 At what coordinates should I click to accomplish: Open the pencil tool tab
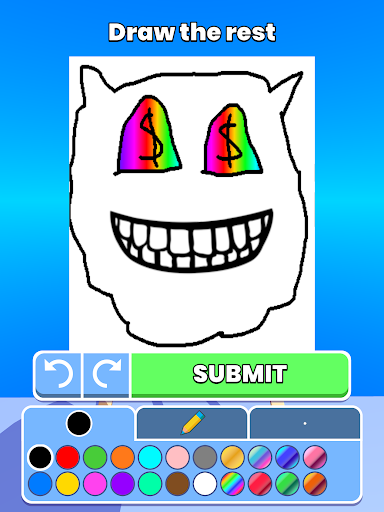pyautogui.click(x=192, y=423)
